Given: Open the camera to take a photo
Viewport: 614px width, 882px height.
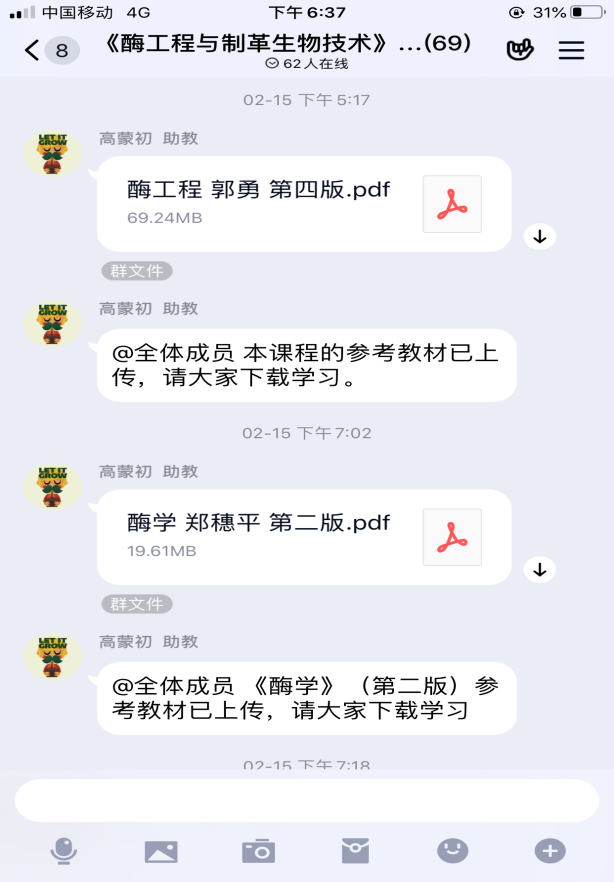Looking at the screenshot, I should click(x=258, y=851).
